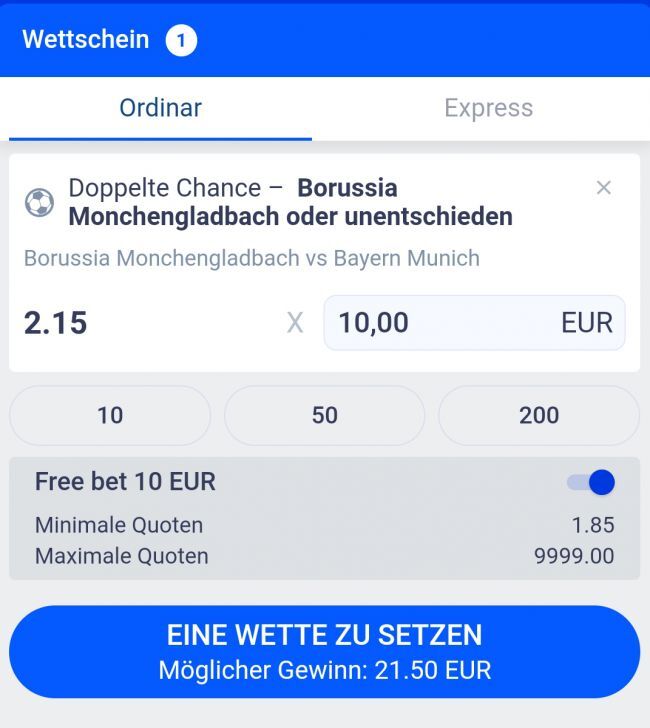Remove the Borussia Monchengladbach bet selection
The height and width of the screenshot is (728, 650).
(603, 188)
